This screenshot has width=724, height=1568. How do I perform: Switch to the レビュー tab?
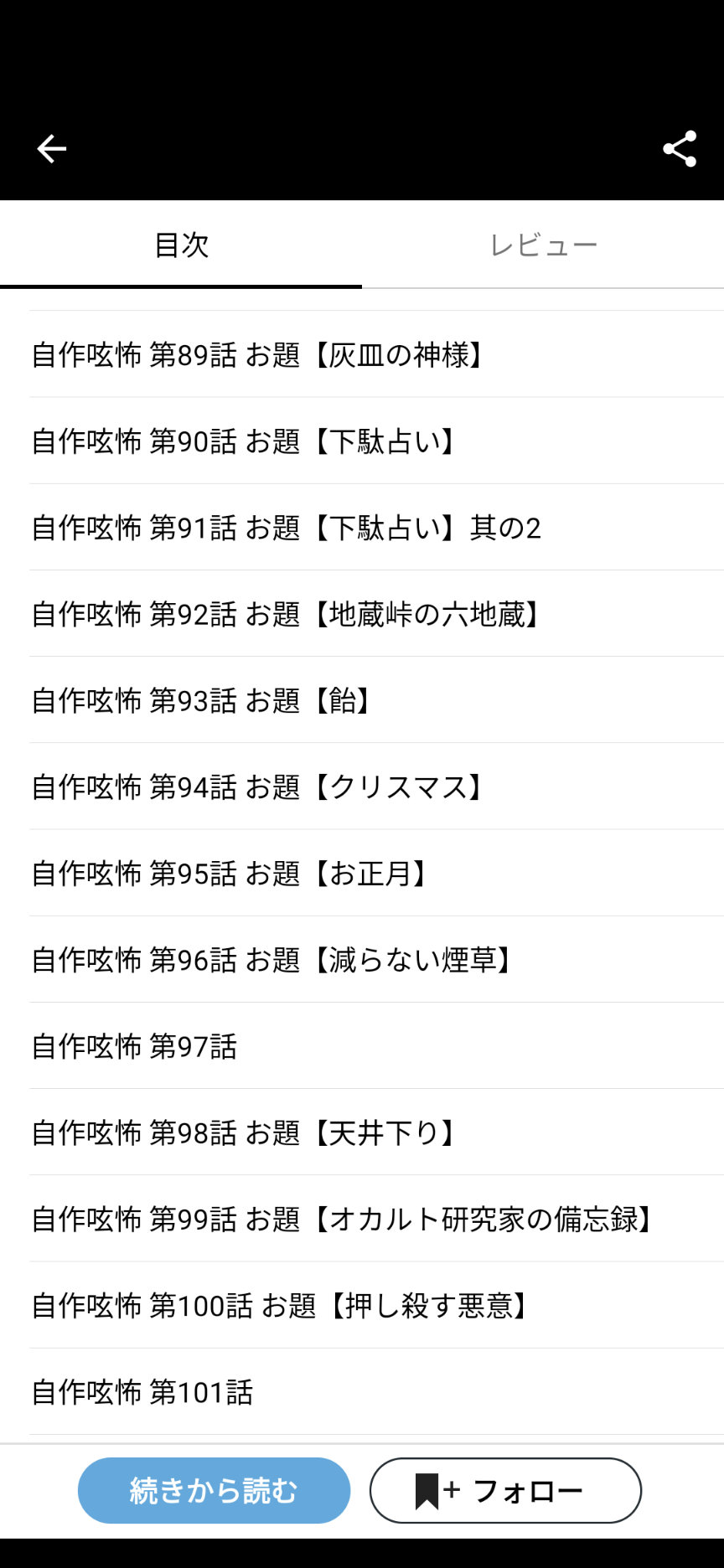click(x=543, y=245)
